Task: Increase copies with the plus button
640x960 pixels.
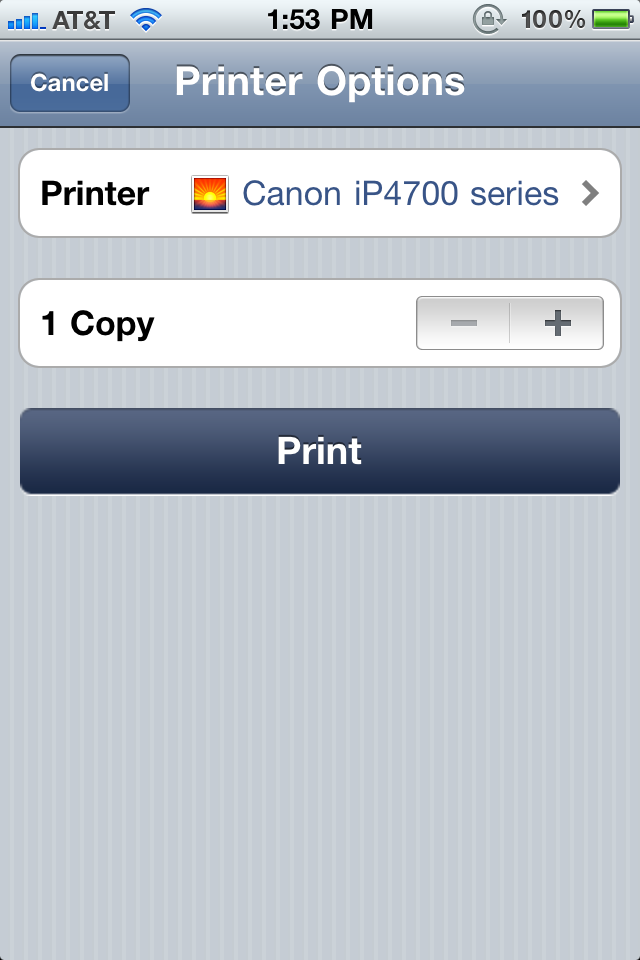Action: pos(557,323)
